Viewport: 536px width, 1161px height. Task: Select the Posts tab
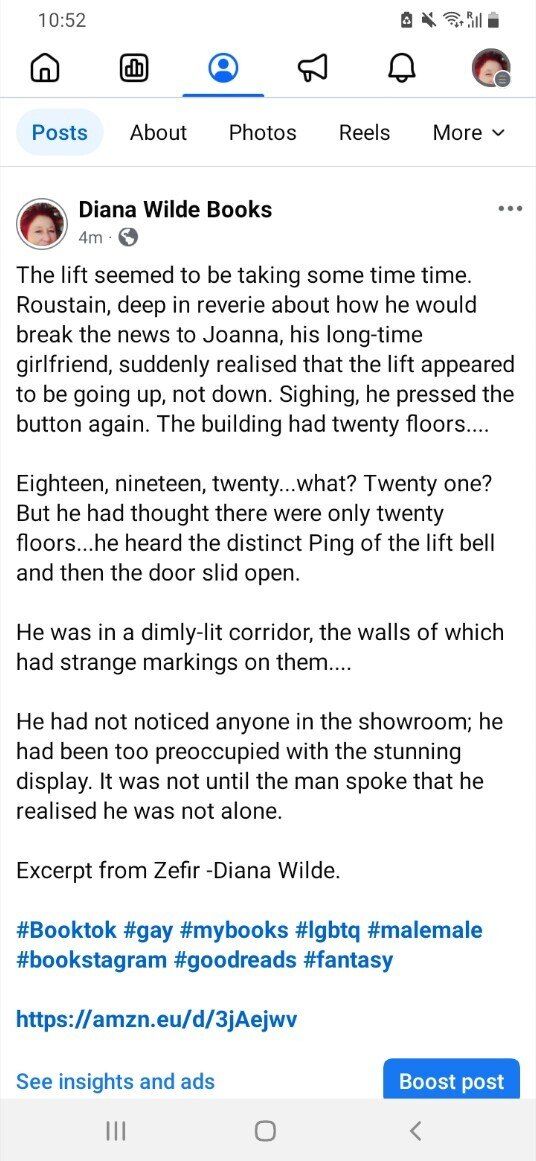click(x=59, y=133)
